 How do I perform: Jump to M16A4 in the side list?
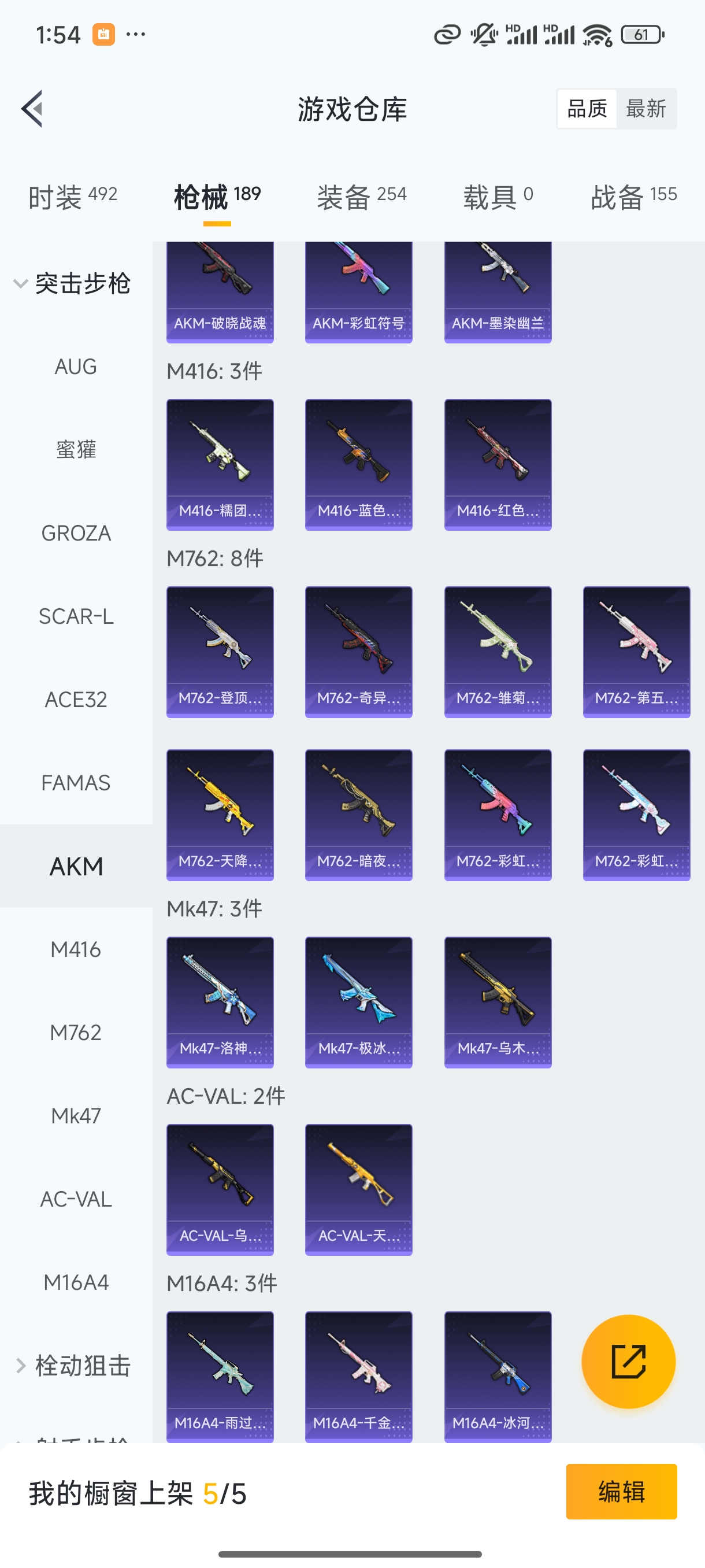coord(76,1282)
